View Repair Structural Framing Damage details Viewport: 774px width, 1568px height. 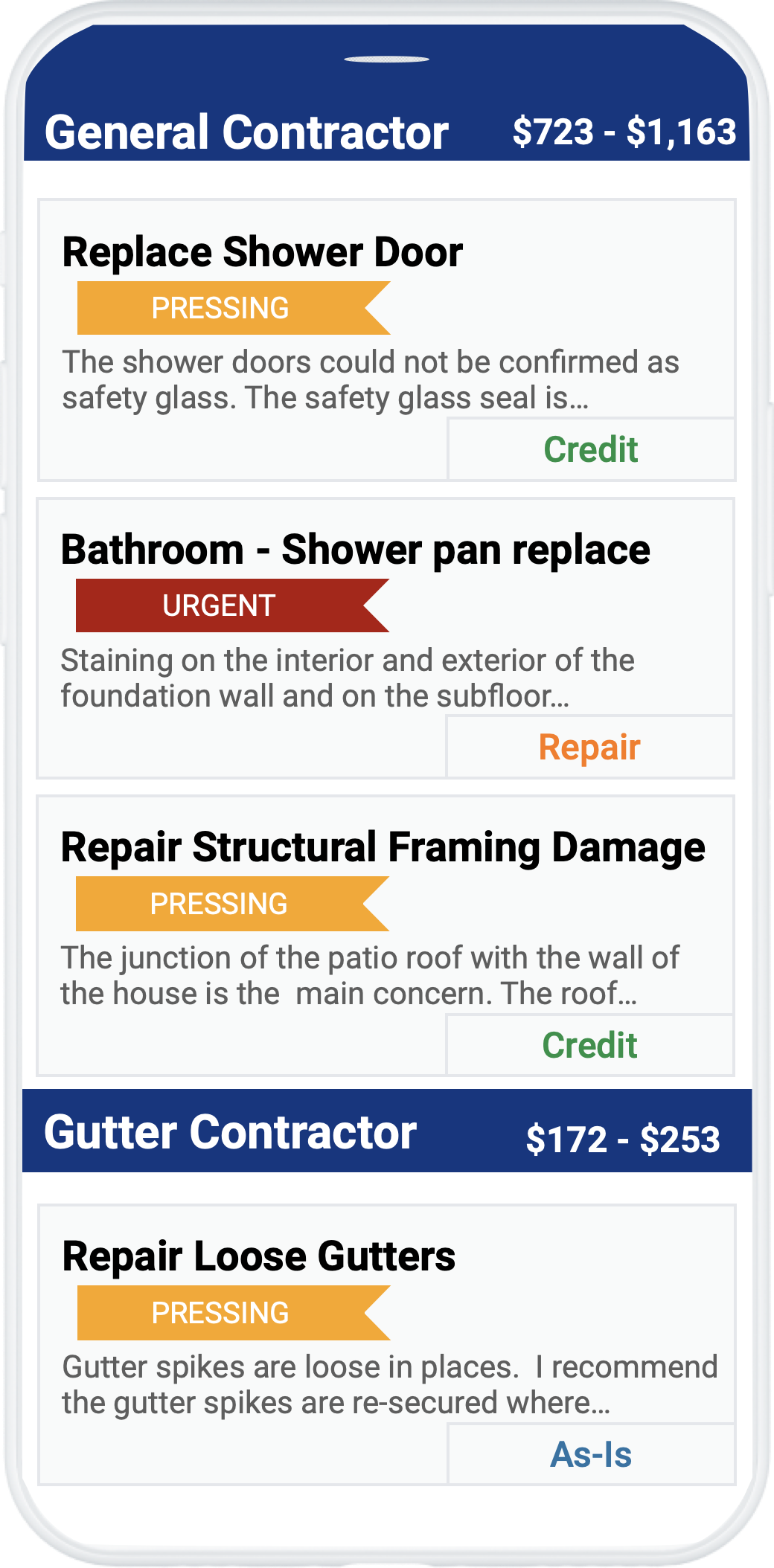(x=383, y=847)
